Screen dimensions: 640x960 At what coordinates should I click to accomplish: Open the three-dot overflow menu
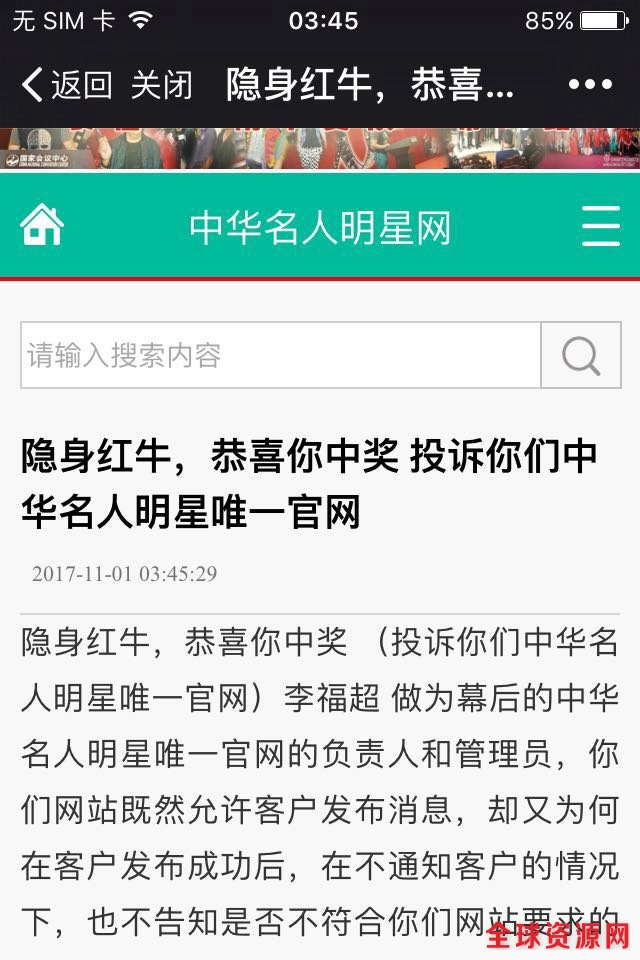(589, 85)
